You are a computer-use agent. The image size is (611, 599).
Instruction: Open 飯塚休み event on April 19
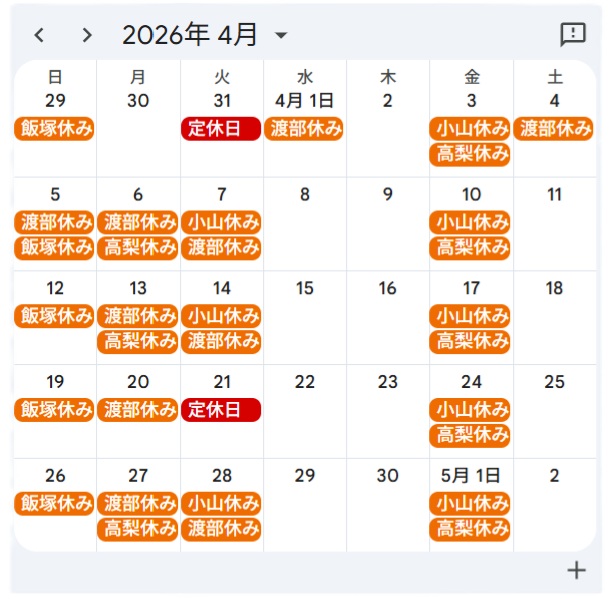[x=55, y=409]
